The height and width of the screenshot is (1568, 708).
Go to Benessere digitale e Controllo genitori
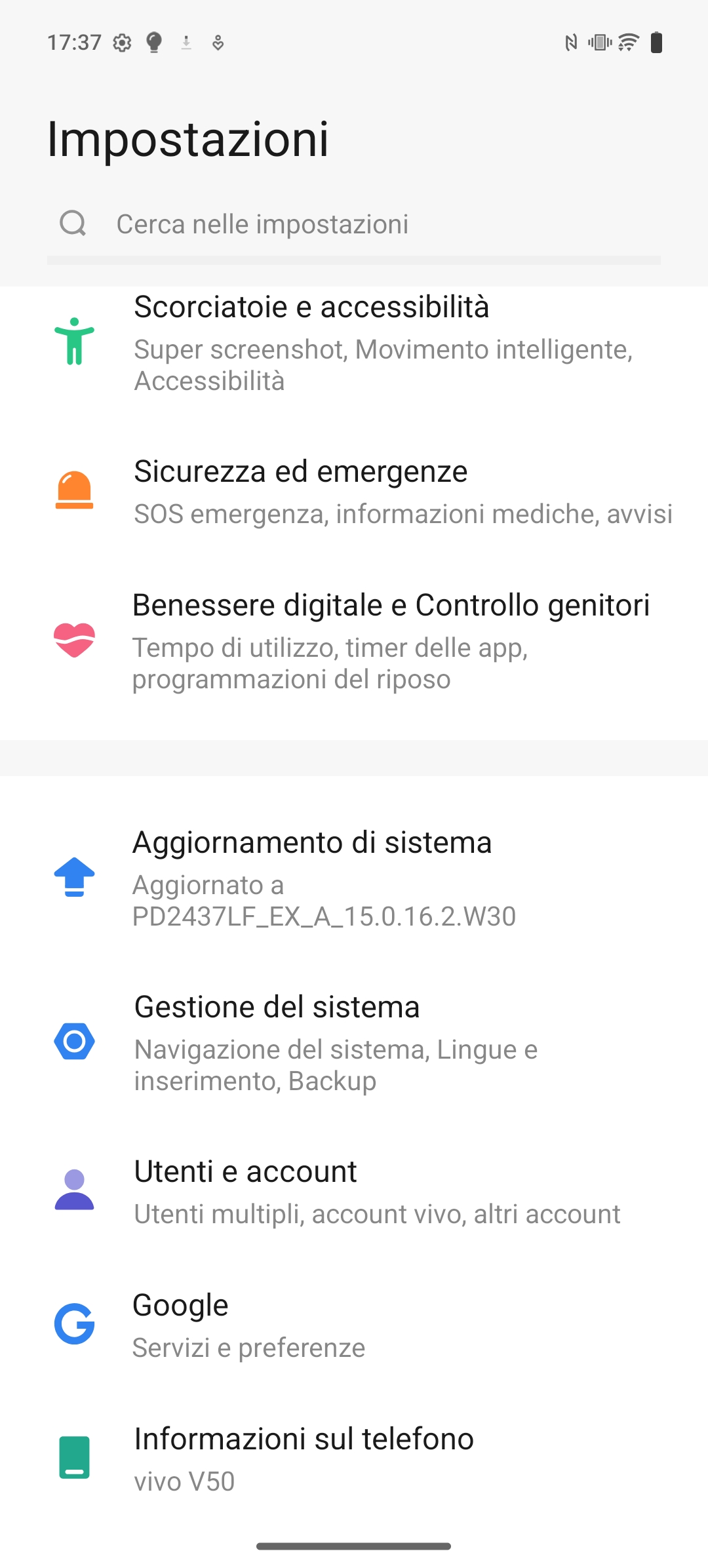[x=354, y=641]
